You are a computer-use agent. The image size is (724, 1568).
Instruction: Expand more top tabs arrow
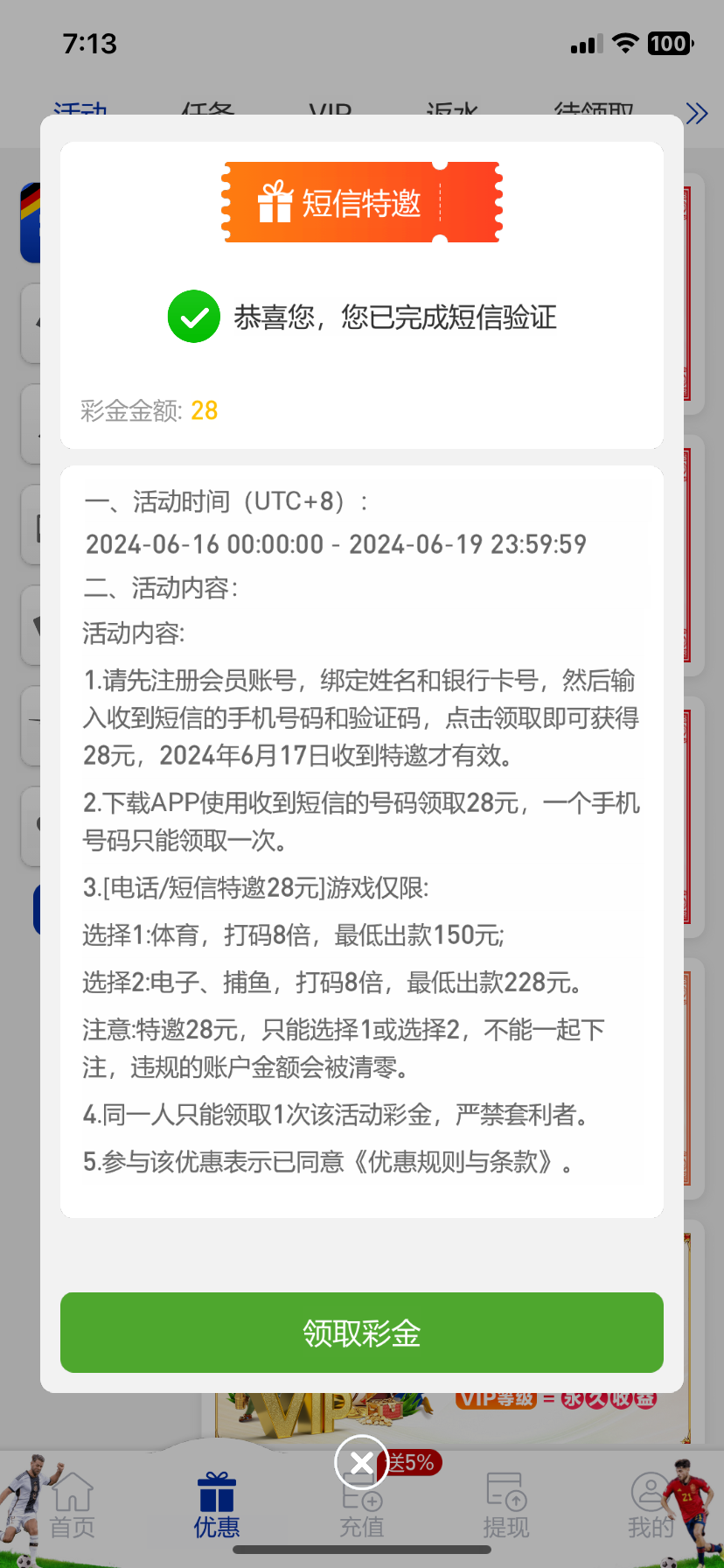tap(697, 114)
